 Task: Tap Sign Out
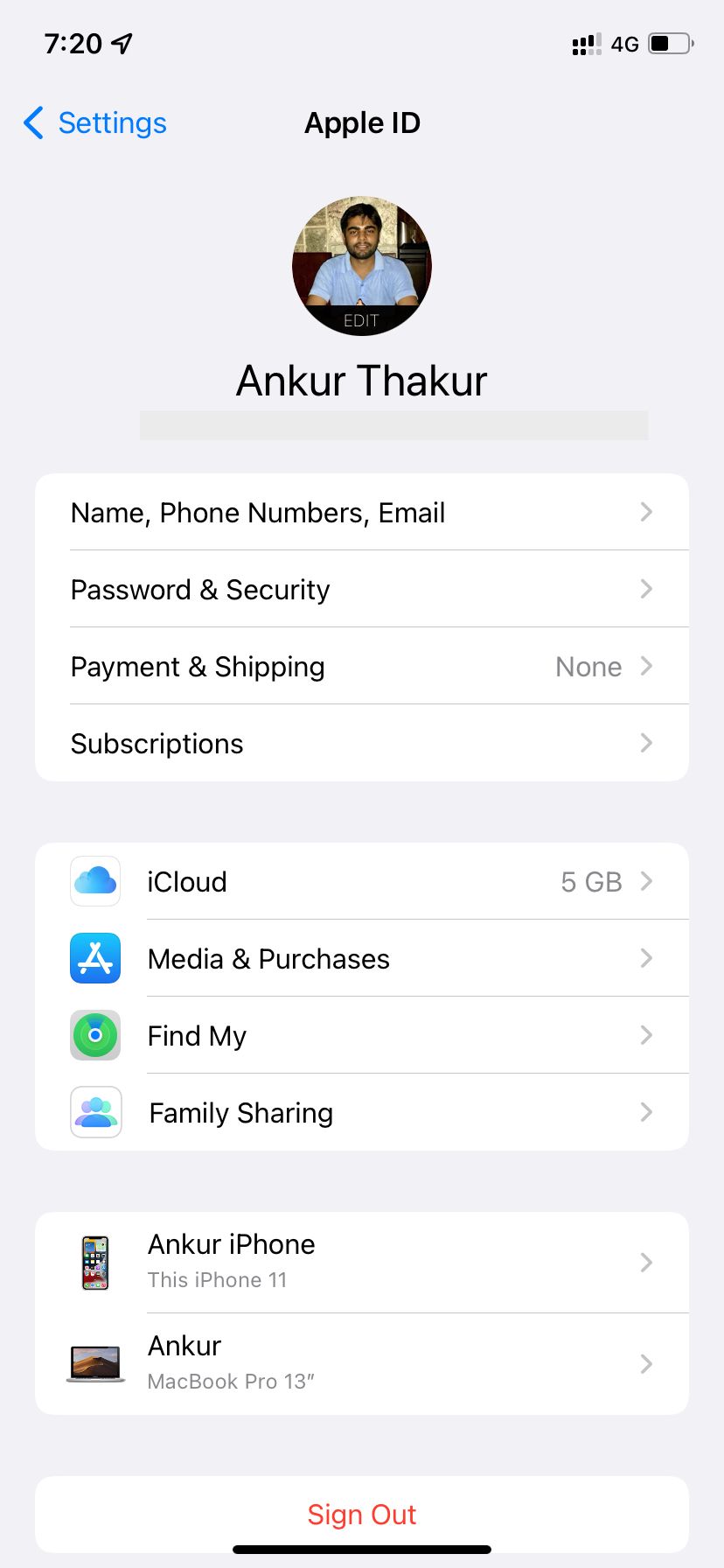[x=362, y=1515]
